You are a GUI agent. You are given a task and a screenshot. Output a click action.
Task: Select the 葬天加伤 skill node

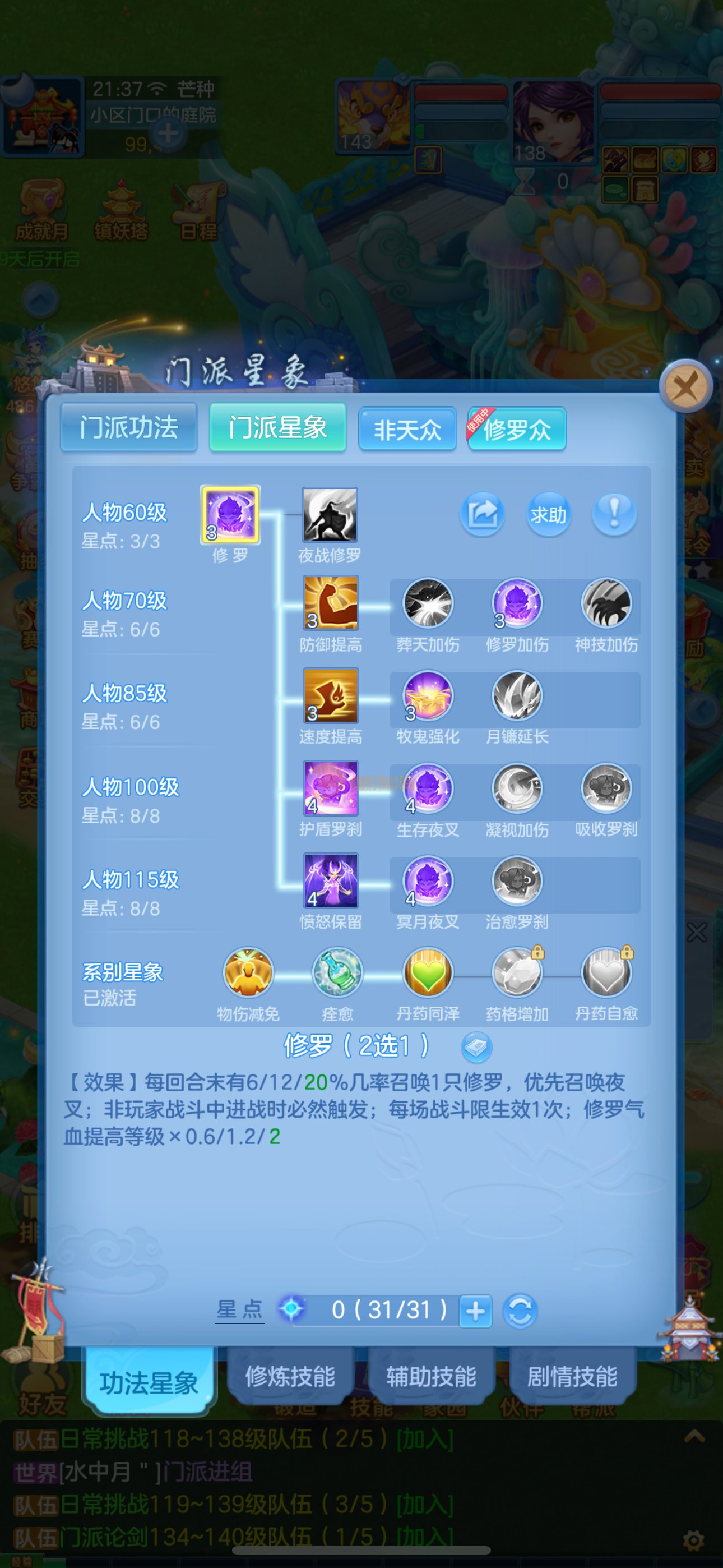(x=428, y=604)
